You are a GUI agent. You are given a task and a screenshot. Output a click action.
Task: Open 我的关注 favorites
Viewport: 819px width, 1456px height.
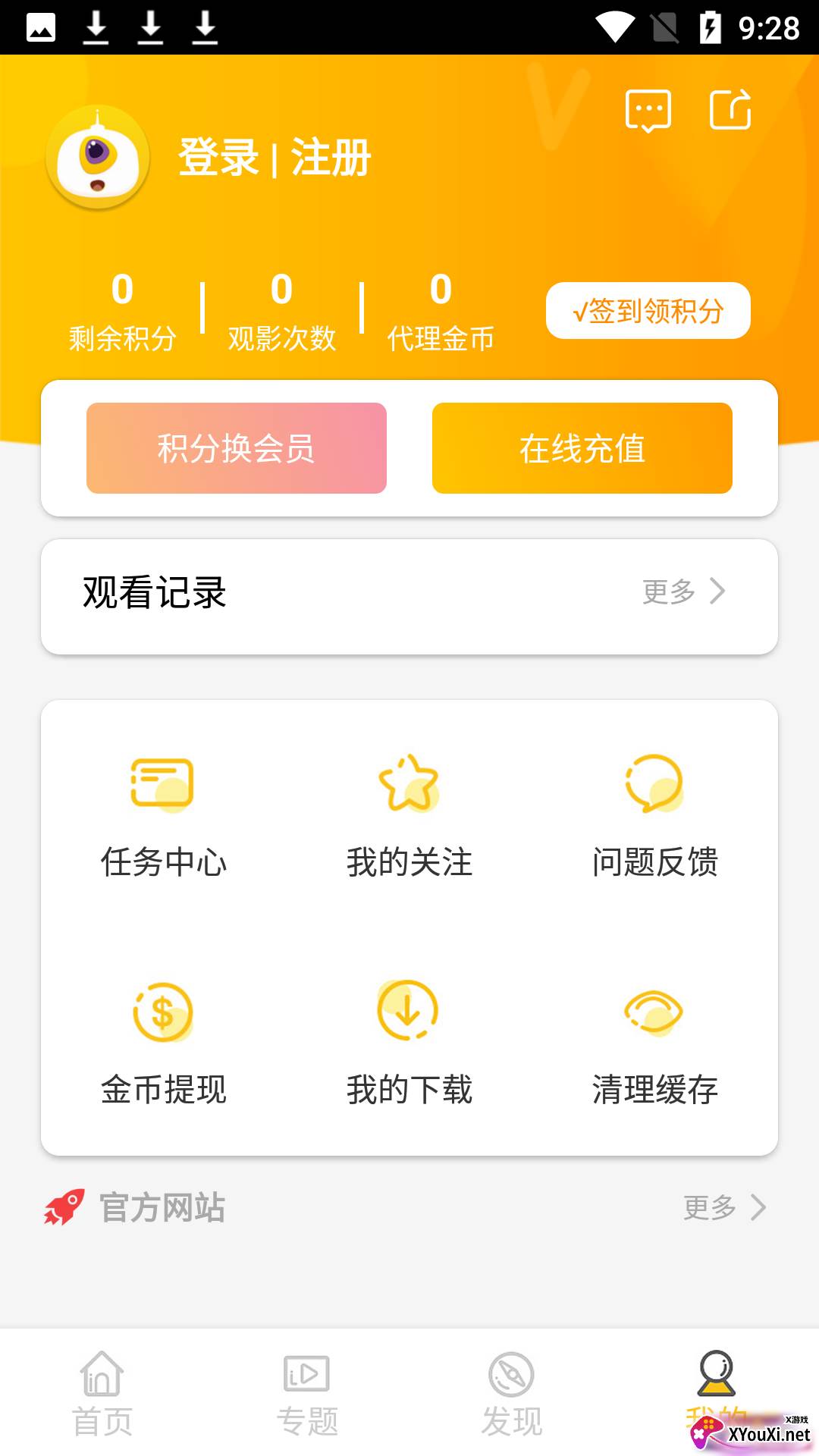tap(409, 815)
